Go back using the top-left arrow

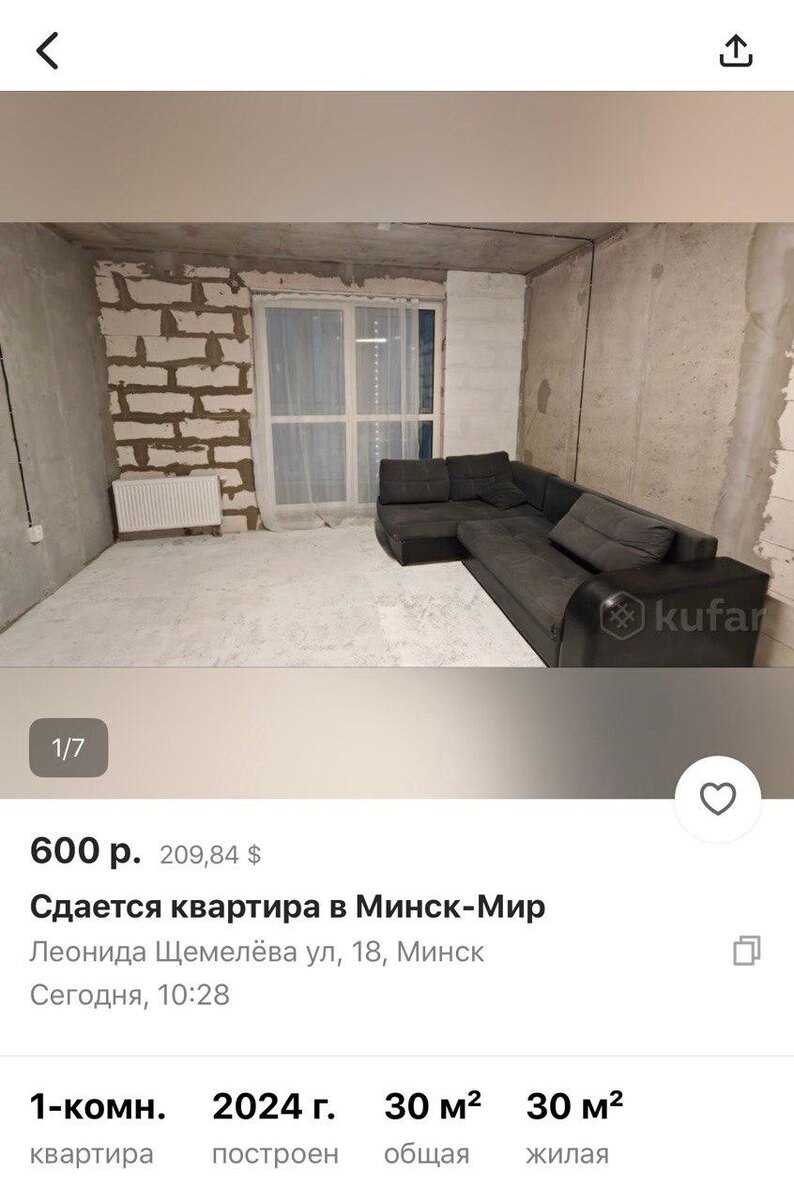(x=47, y=50)
